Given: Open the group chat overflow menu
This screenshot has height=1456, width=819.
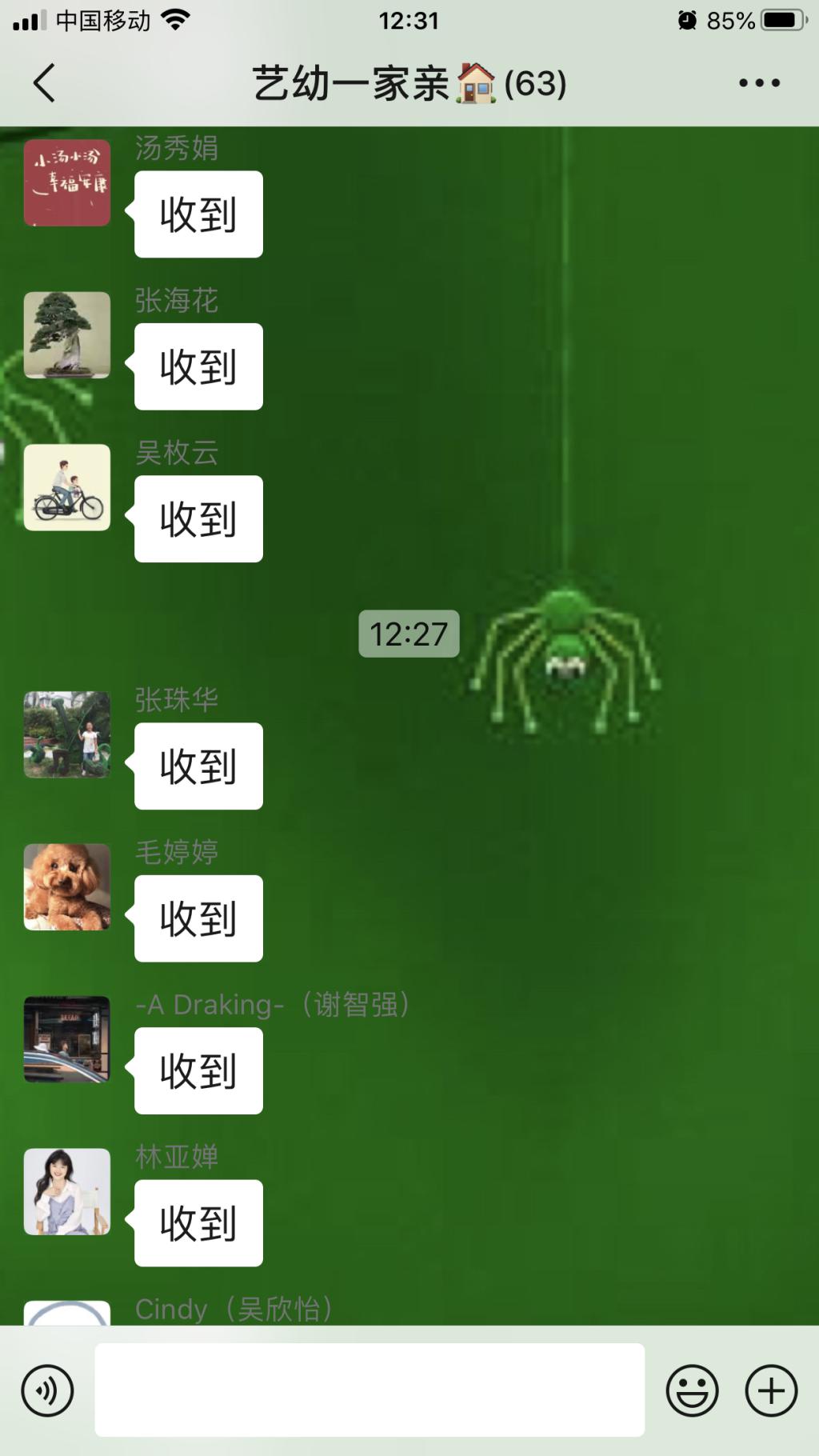Looking at the screenshot, I should [759, 83].
